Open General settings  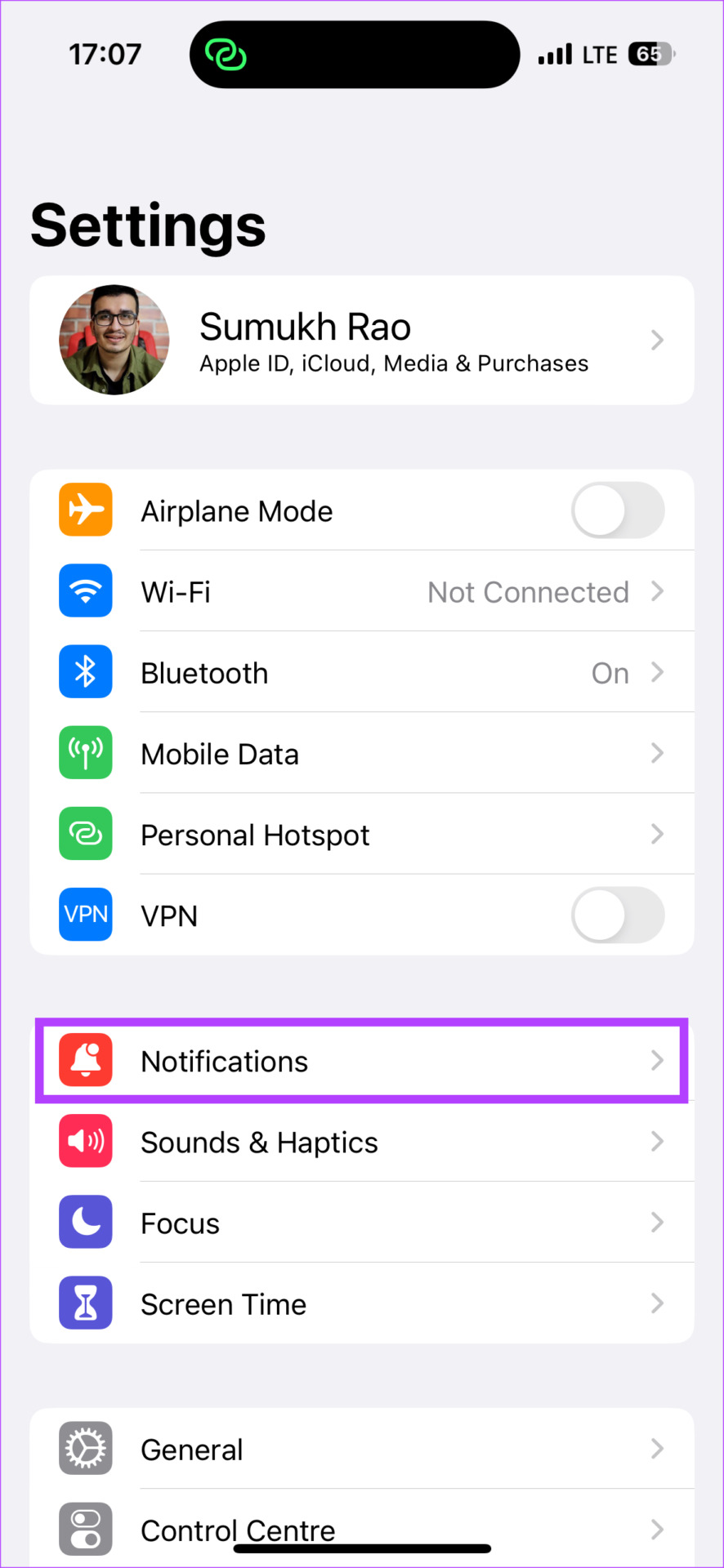(x=362, y=1449)
